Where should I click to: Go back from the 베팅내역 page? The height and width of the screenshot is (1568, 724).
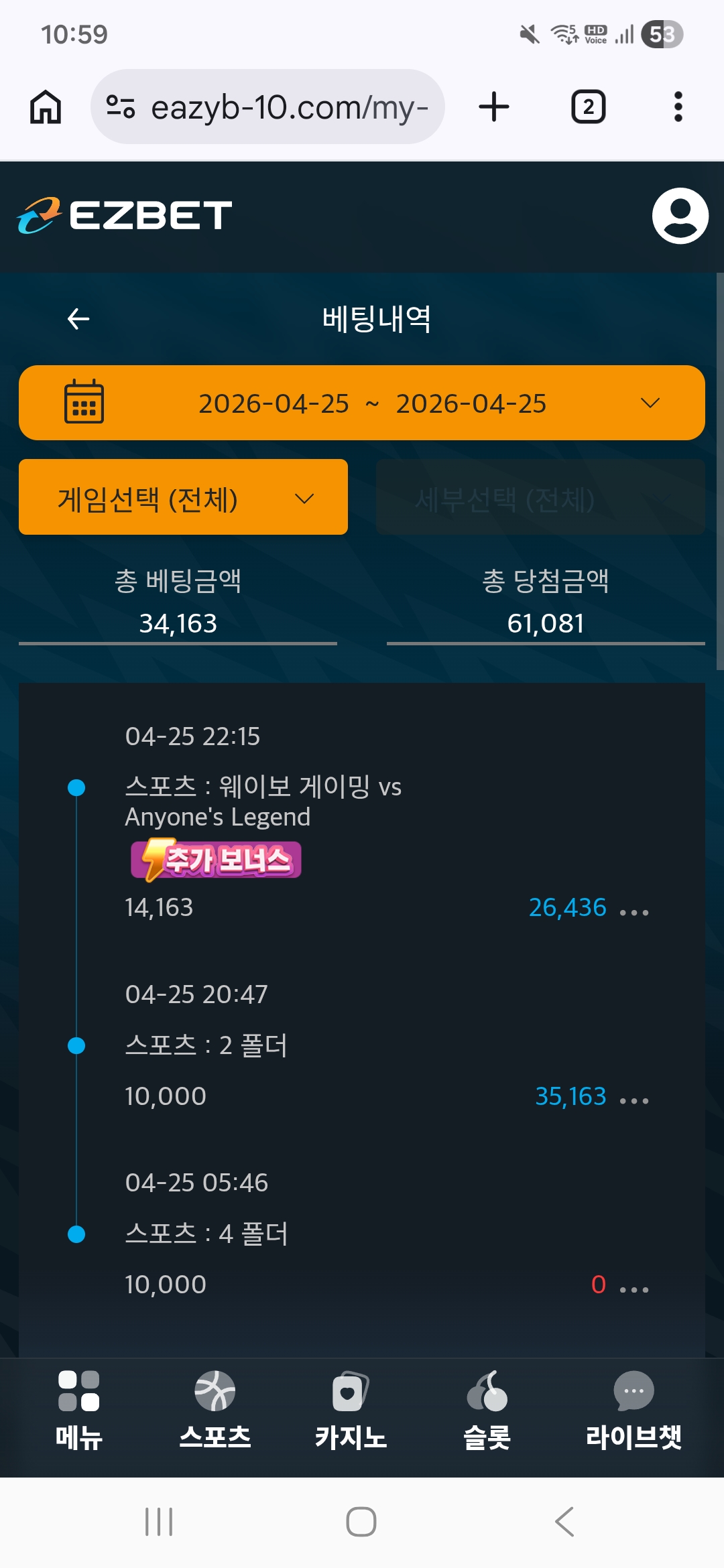click(x=78, y=319)
